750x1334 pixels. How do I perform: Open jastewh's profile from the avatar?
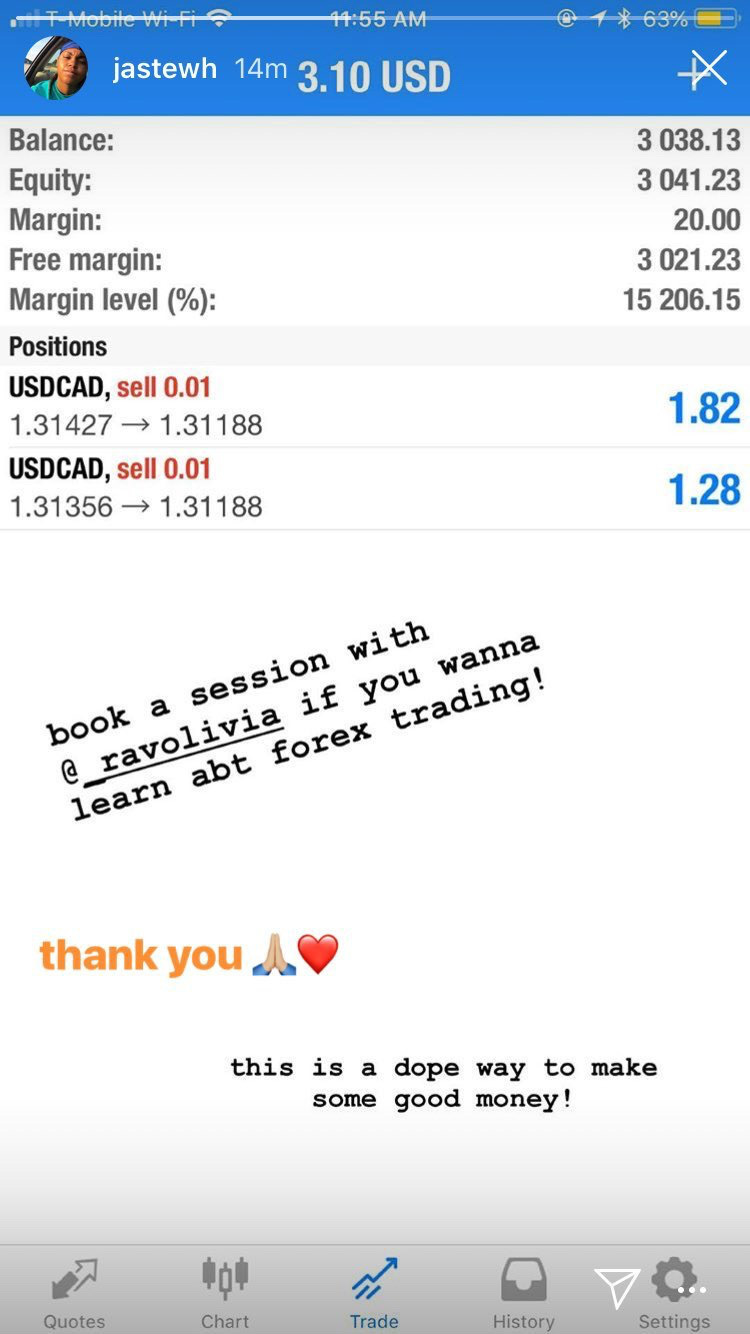tap(56, 68)
